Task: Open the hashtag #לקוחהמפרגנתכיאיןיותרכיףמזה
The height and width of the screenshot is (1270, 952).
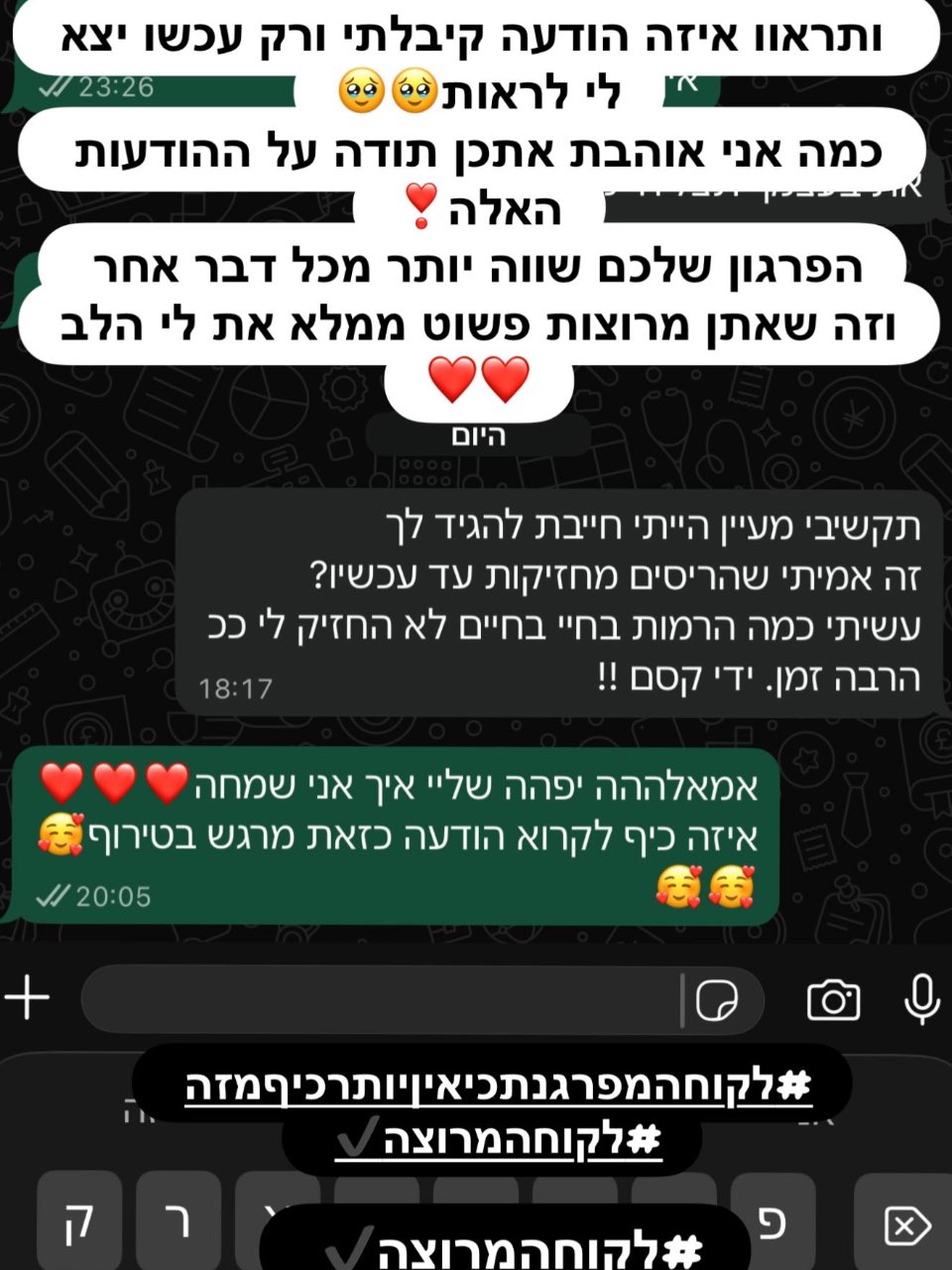Action: [494, 1084]
